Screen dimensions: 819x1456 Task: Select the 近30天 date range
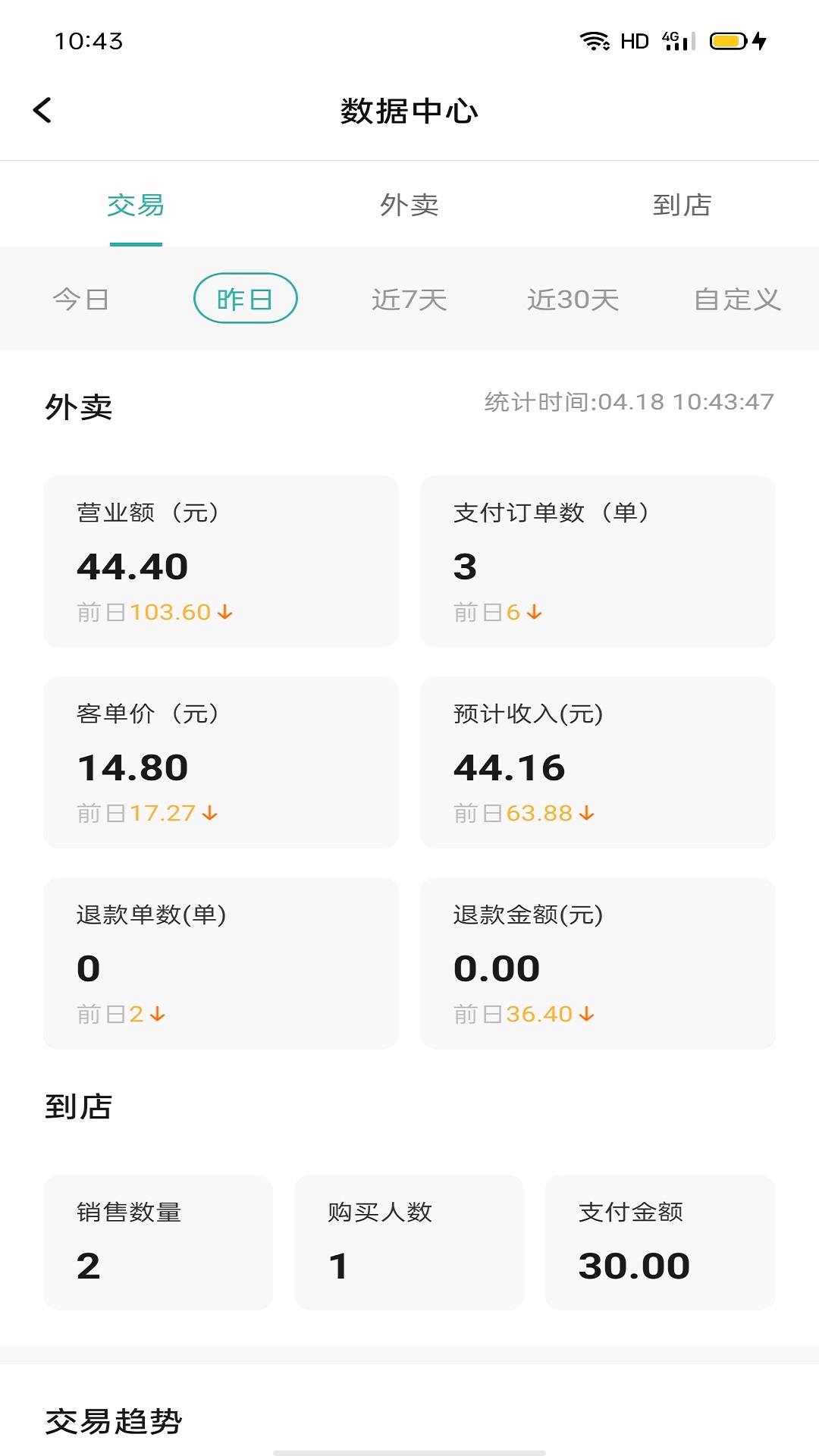(574, 299)
